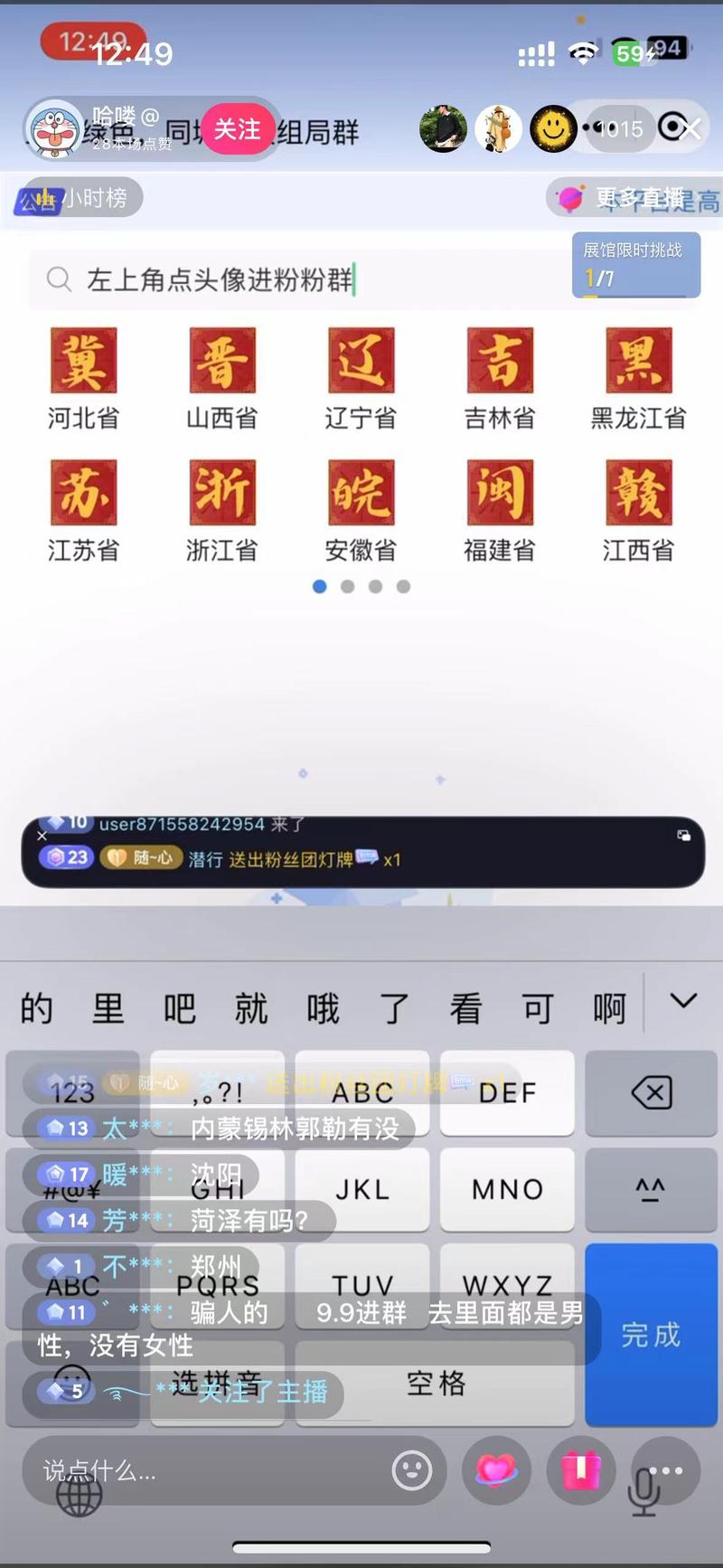Select the 冀 河北省 province badge

coord(82,359)
